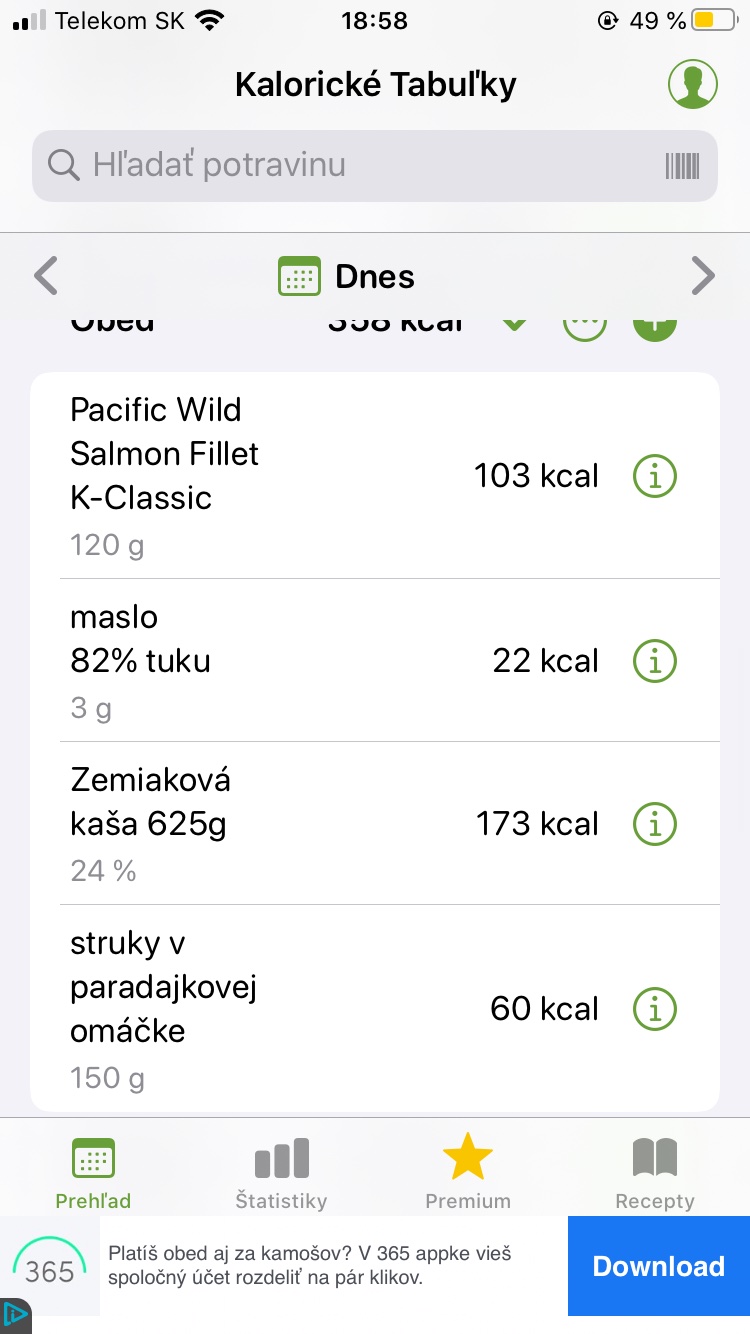
Task: Go to the previous day
Action: [x=46, y=277]
